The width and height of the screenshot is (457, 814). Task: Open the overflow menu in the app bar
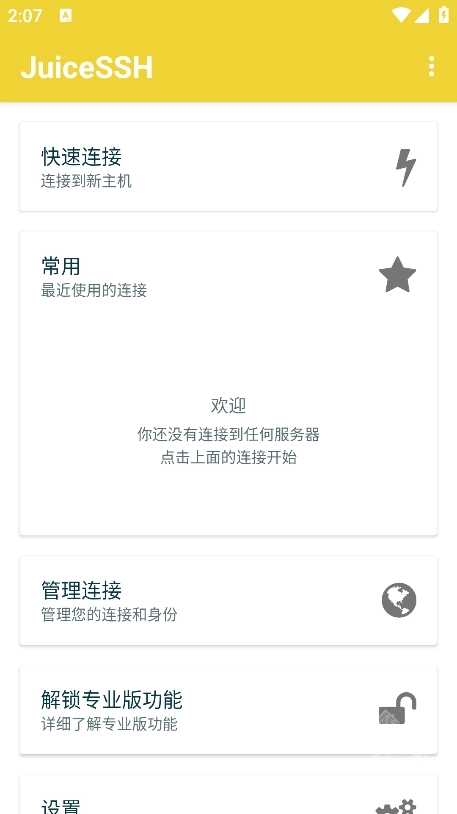pyautogui.click(x=431, y=66)
